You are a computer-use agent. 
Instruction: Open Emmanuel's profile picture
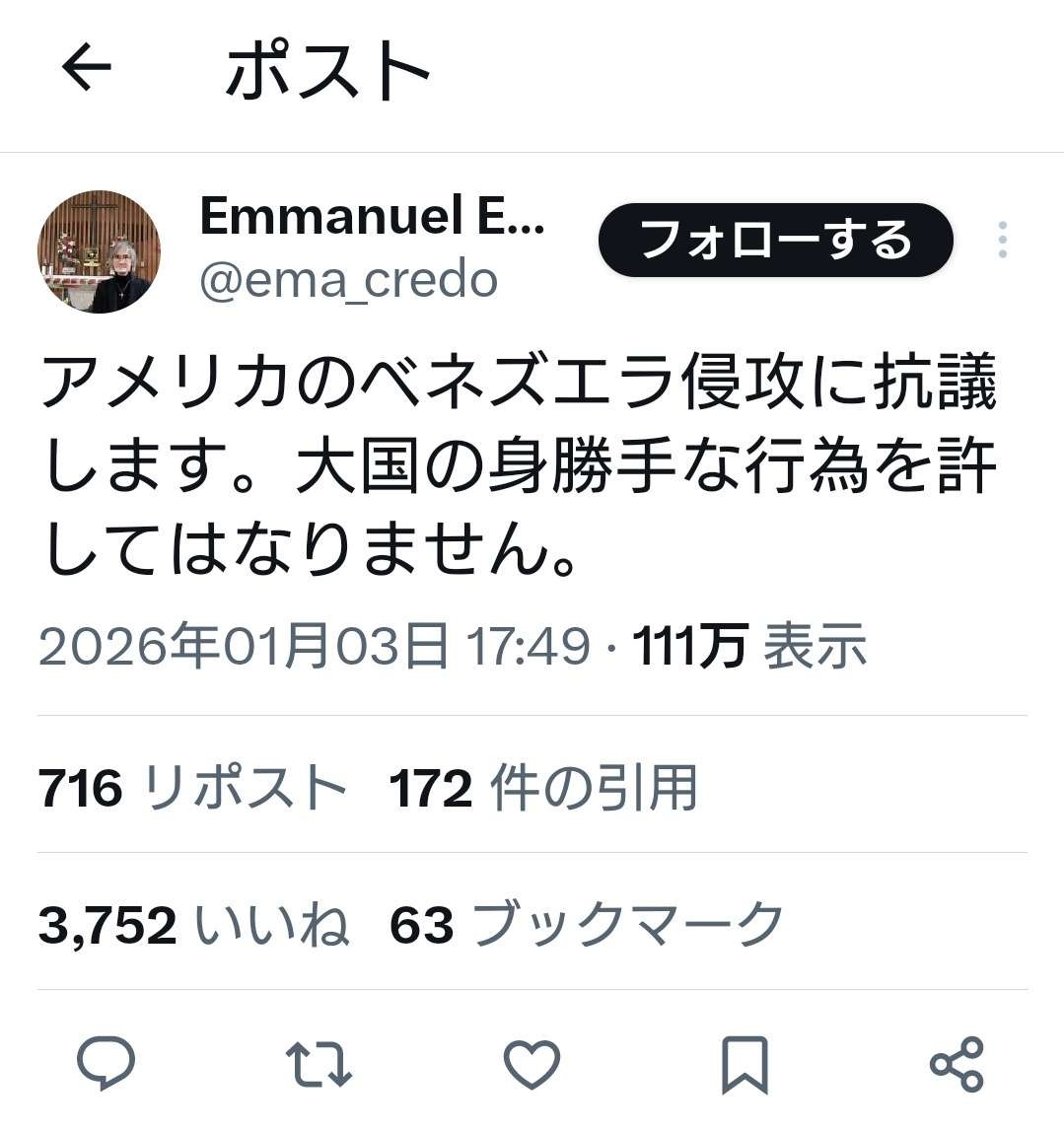click(99, 252)
